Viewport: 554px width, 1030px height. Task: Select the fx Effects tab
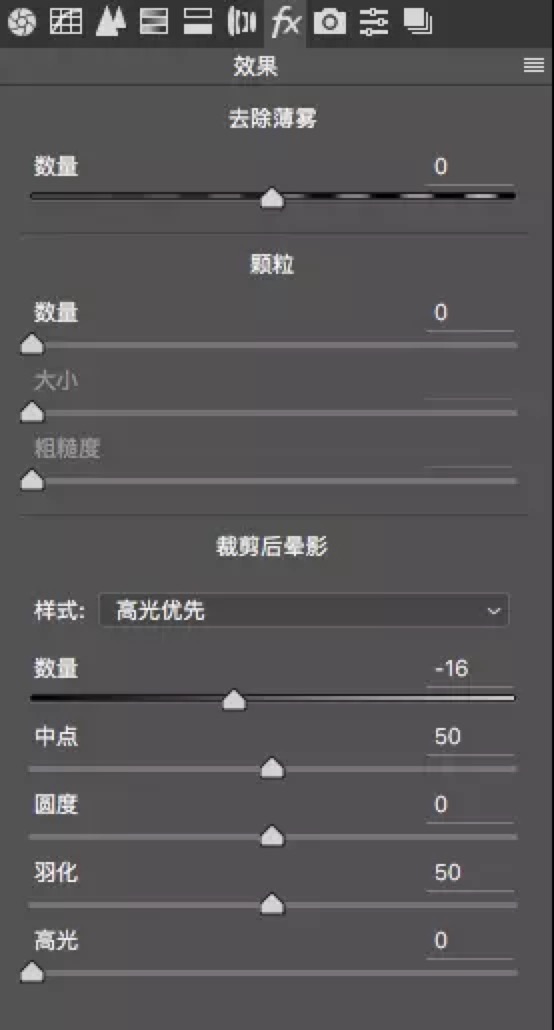(286, 23)
